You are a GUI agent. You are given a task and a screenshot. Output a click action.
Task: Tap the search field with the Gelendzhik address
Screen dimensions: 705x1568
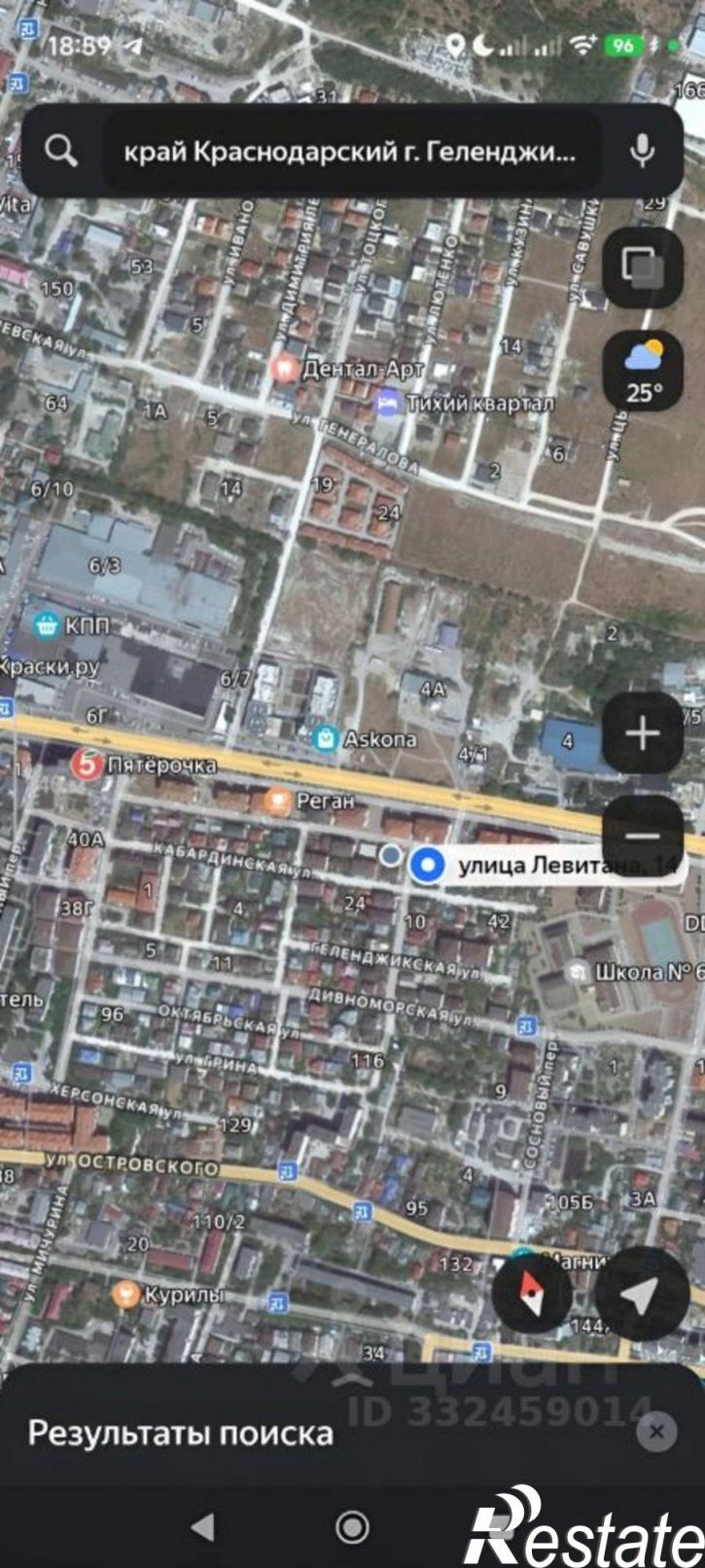(351, 151)
